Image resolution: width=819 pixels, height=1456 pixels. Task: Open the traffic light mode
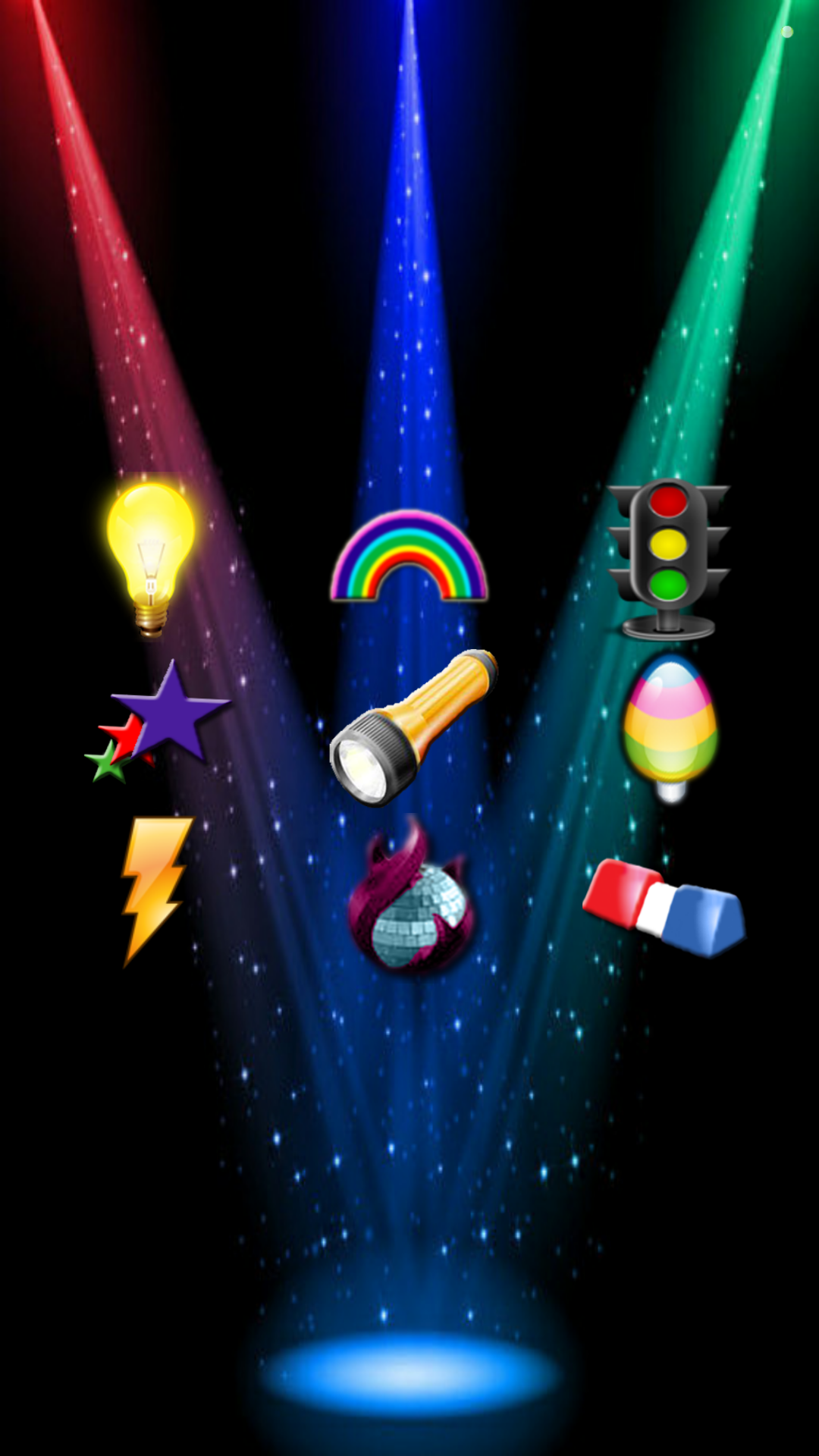pos(668,559)
